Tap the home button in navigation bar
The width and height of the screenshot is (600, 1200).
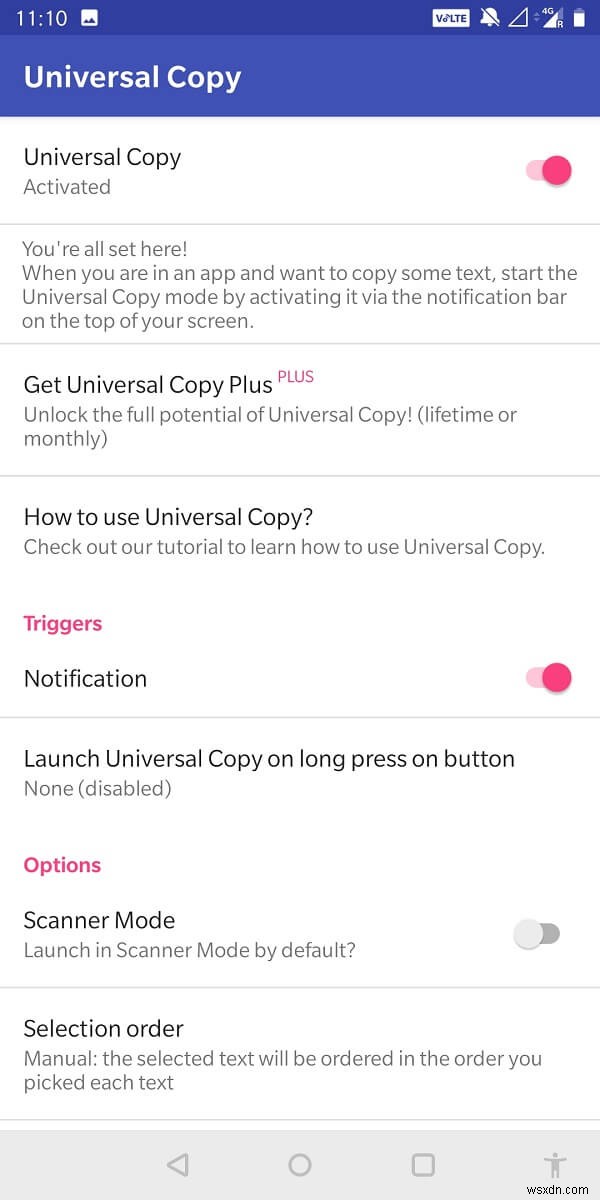[x=300, y=1164]
